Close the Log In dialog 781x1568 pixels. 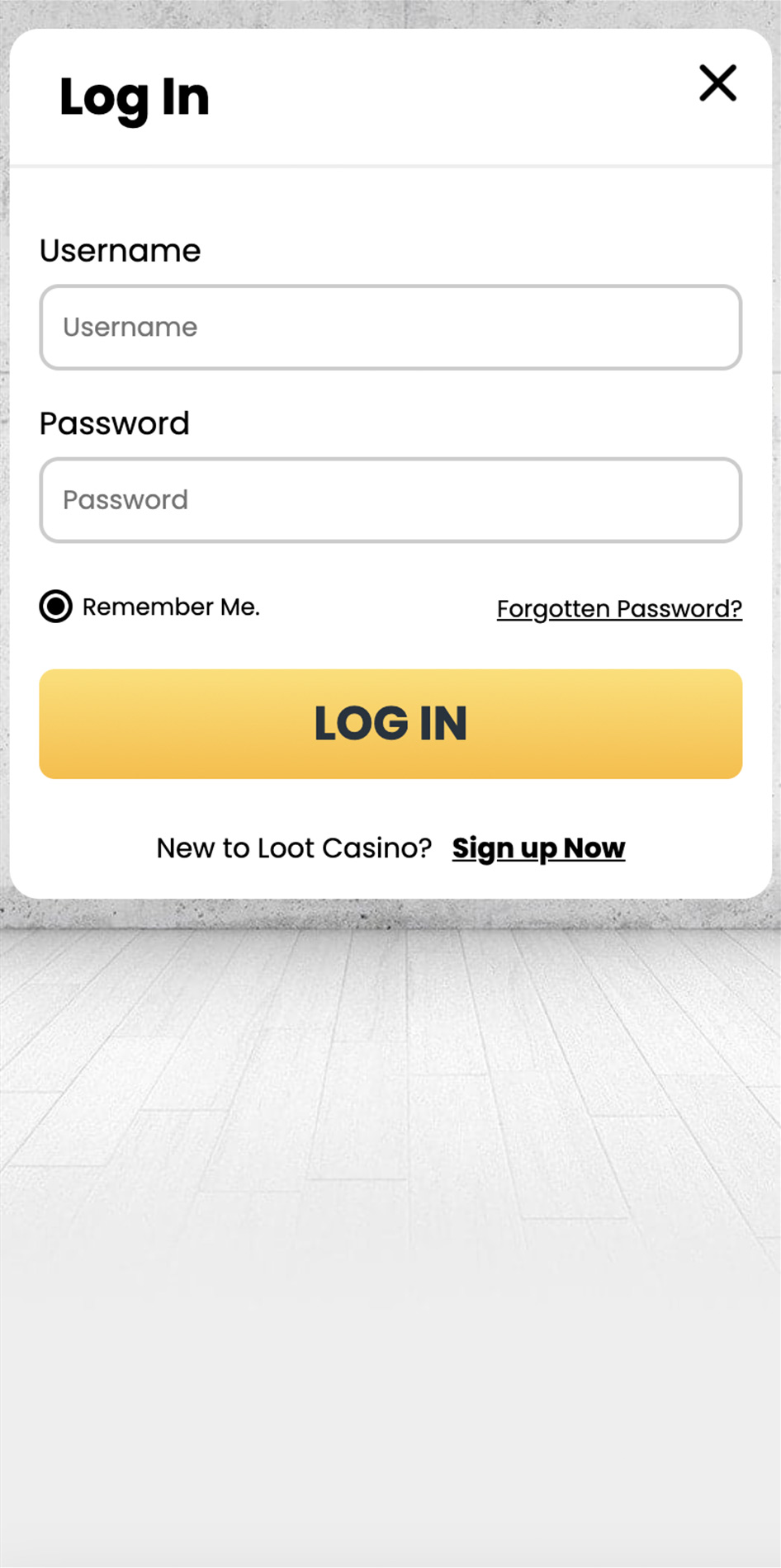pos(717,83)
